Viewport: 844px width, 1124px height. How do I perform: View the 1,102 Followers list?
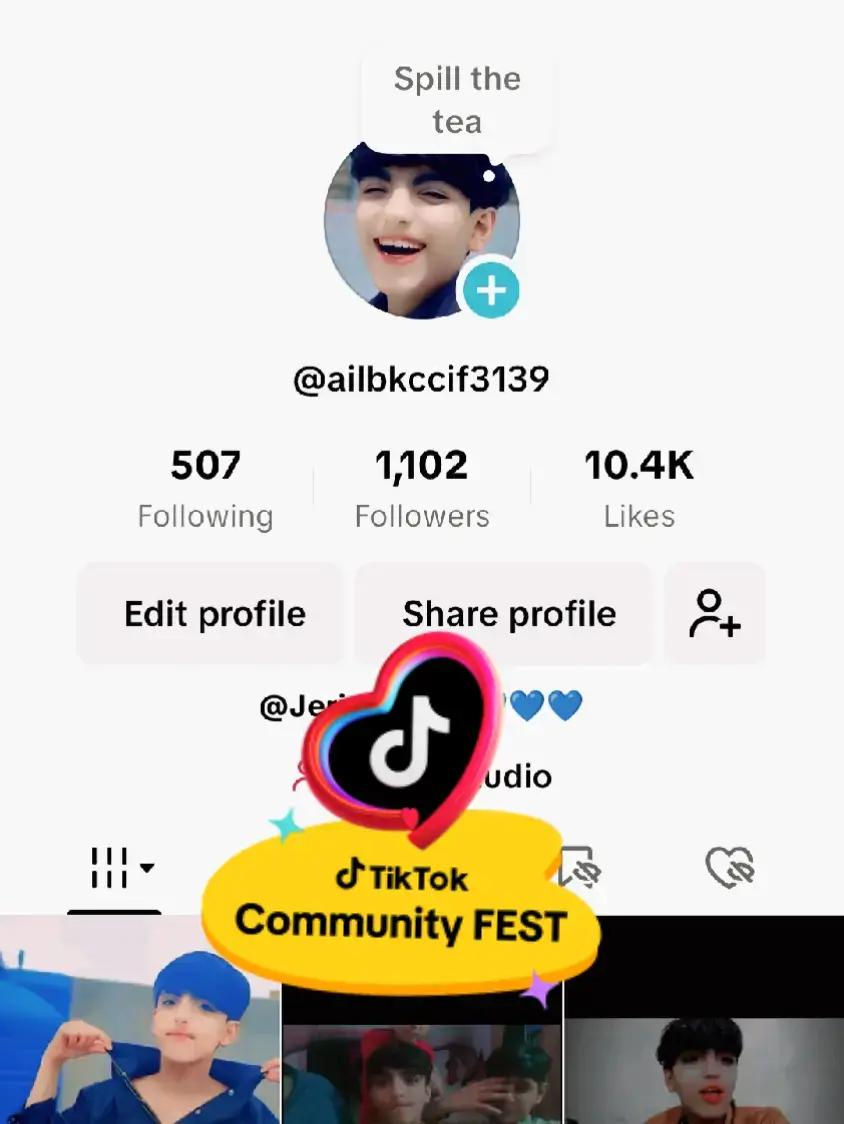(421, 488)
